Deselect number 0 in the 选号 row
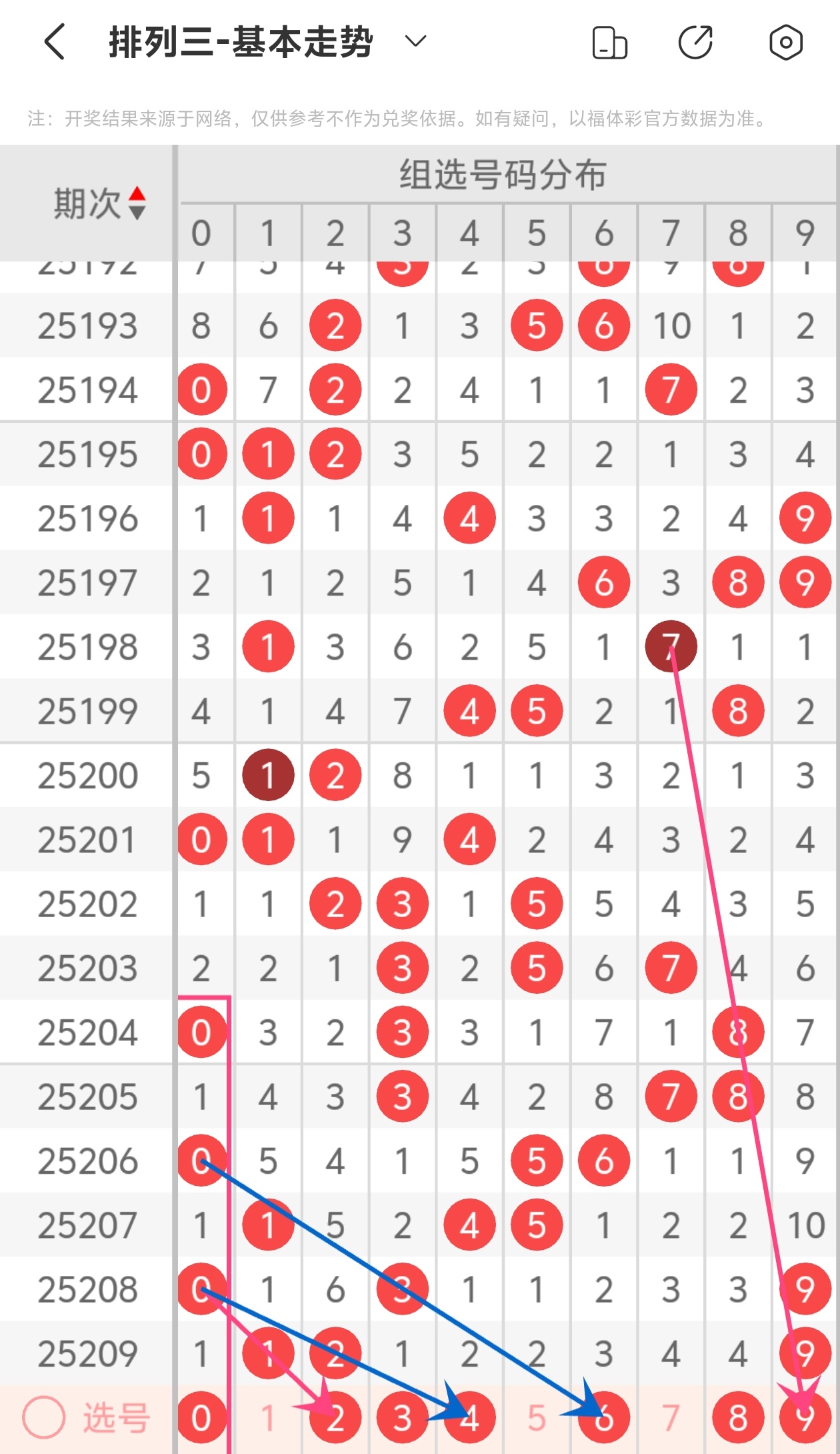This screenshot has width=840, height=1454. point(201,1417)
